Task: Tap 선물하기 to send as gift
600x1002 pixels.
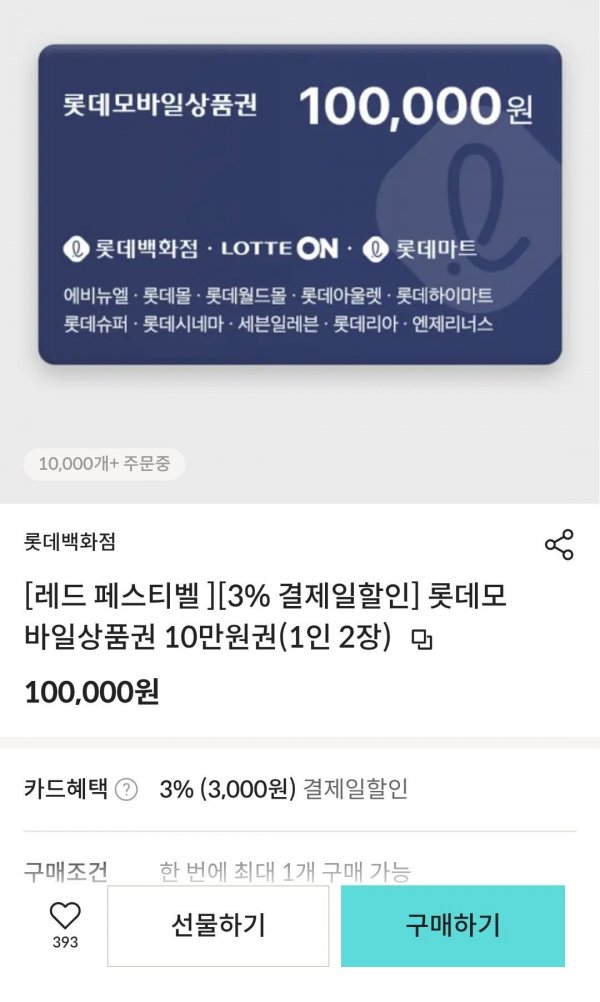Action: pos(218,925)
